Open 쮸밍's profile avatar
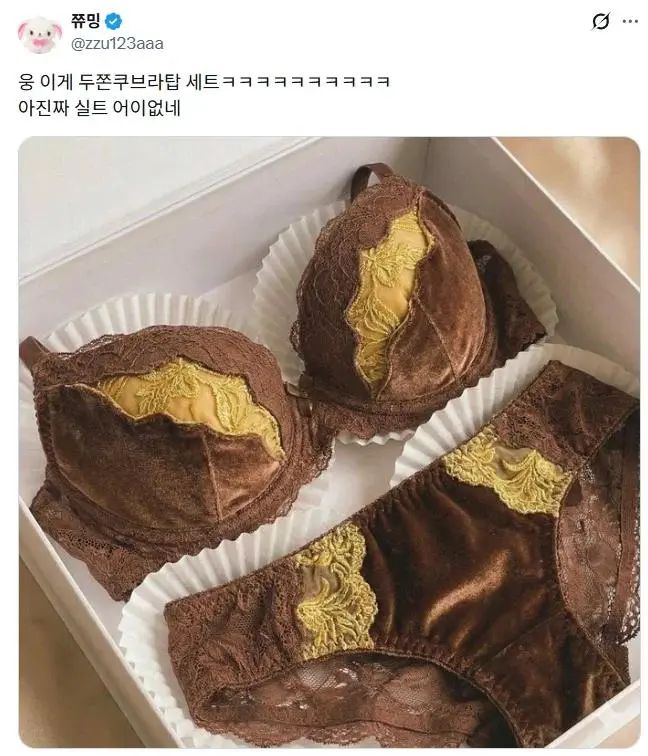 pos(39,33)
